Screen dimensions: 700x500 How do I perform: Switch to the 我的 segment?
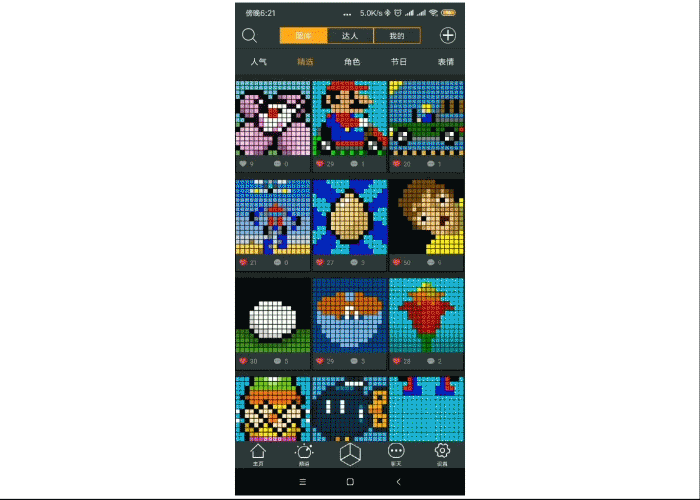397,36
